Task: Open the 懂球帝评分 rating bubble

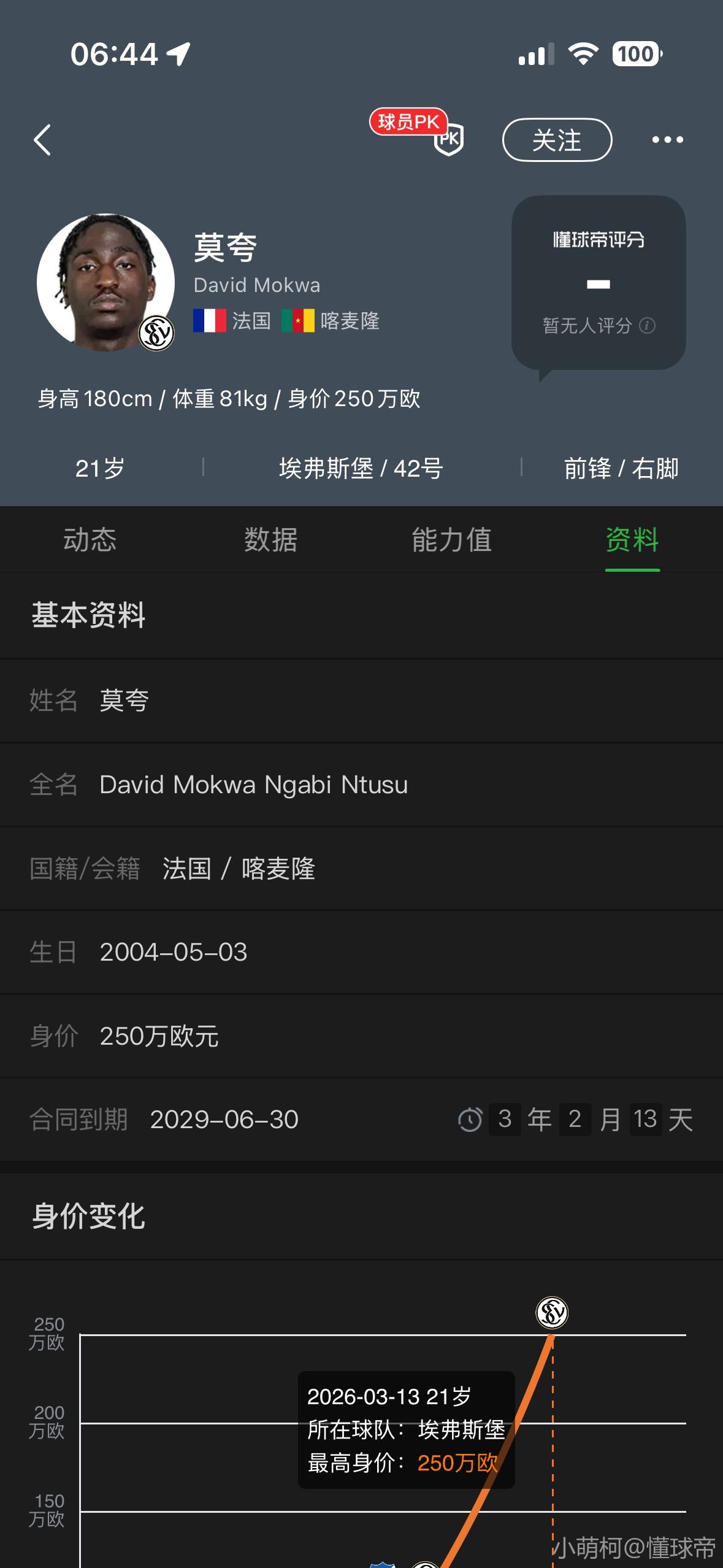Action: (x=598, y=283)
